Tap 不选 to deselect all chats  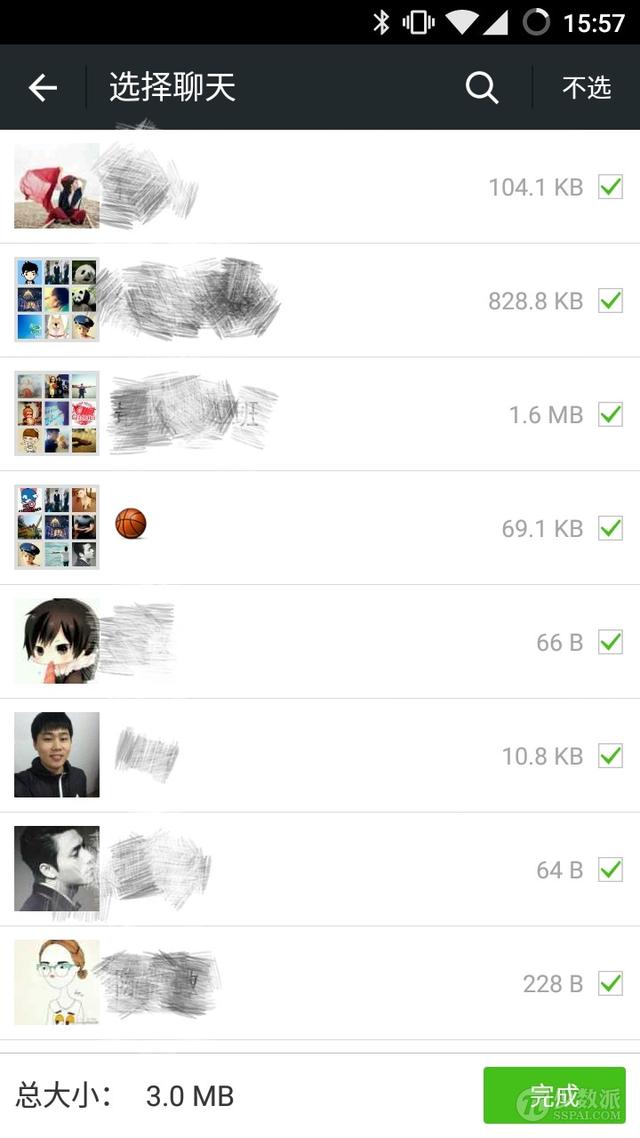586,88
